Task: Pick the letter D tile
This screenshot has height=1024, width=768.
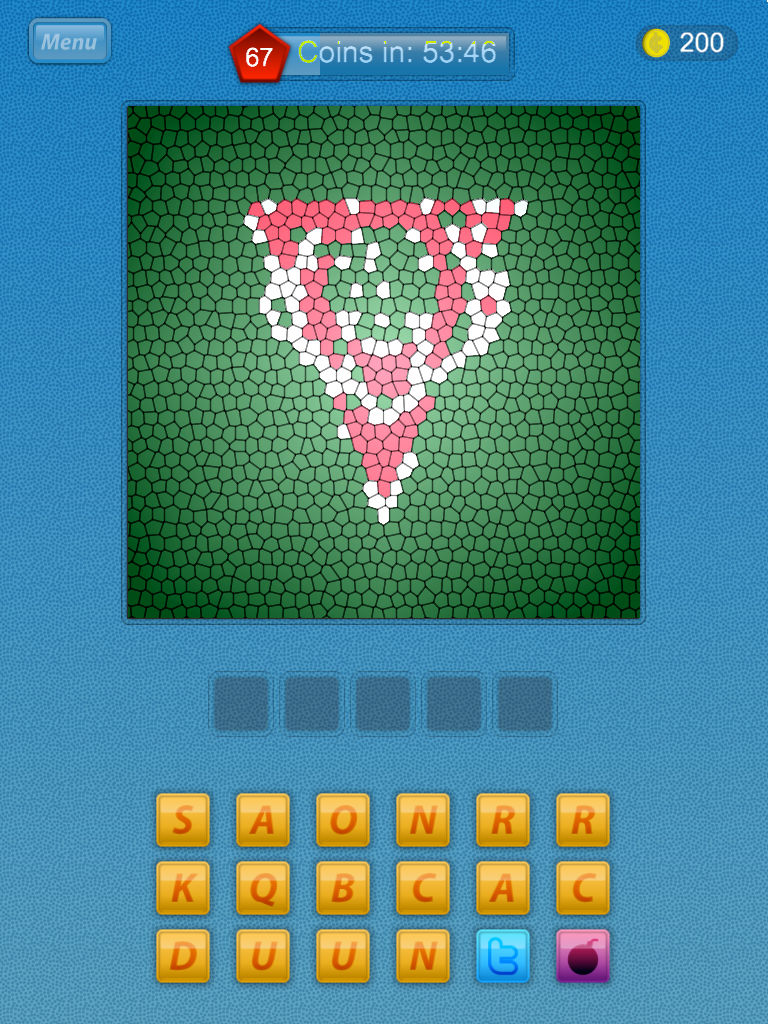Action: pos(183,955)
